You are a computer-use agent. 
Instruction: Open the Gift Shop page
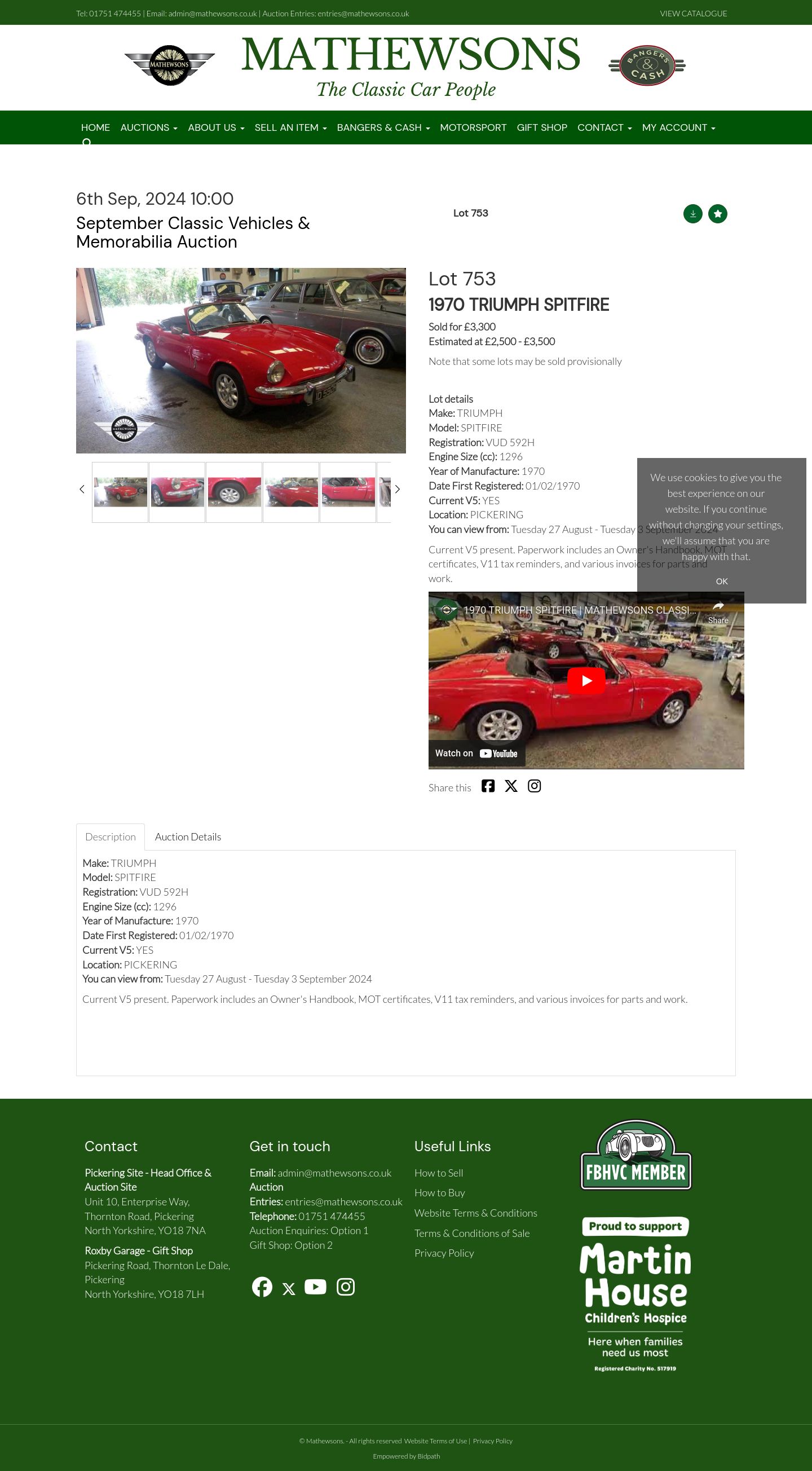tap(541, 127)
